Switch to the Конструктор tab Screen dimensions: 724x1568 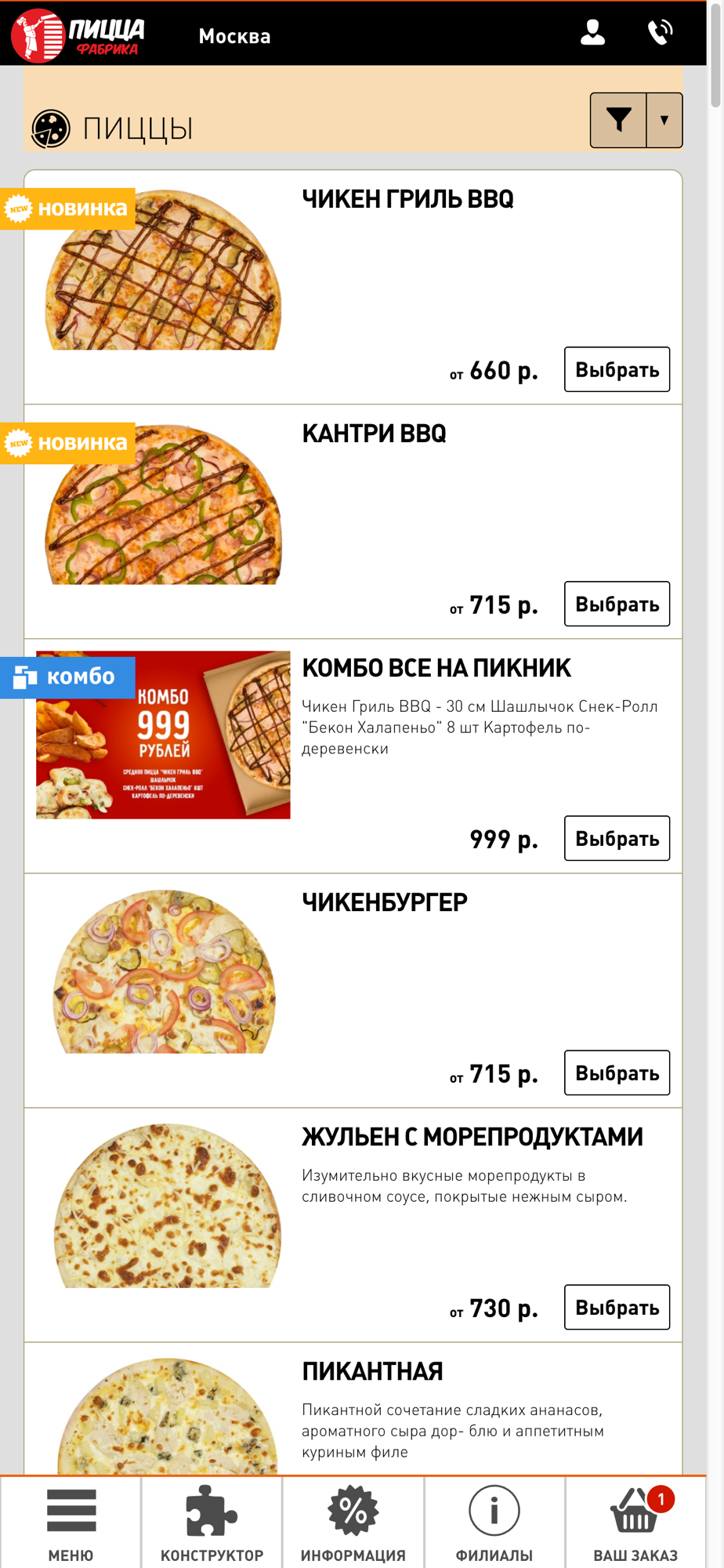pyautogui.click(x=212, y=1523)
